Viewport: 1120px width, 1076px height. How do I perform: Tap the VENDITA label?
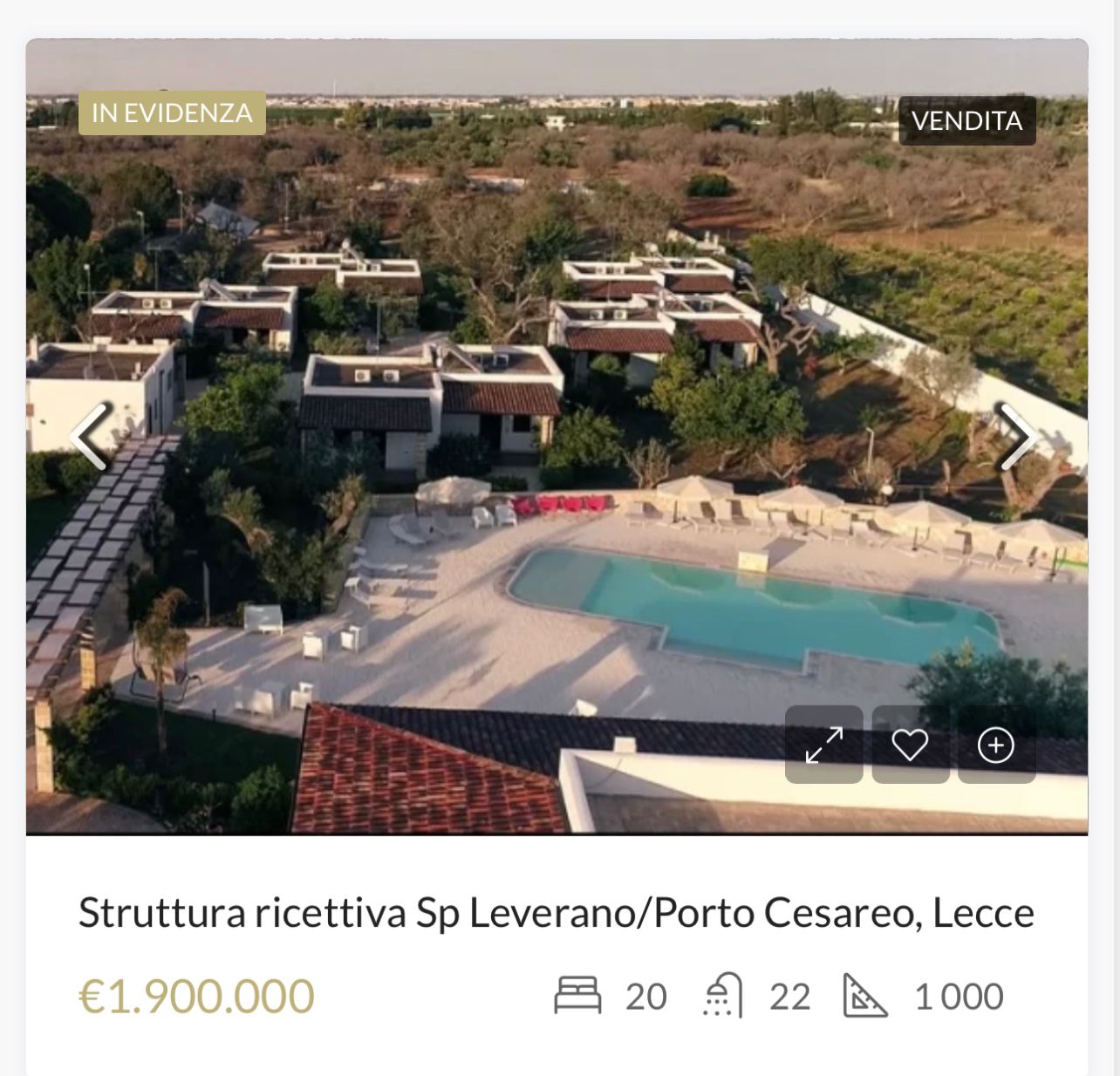pos(966,120)
